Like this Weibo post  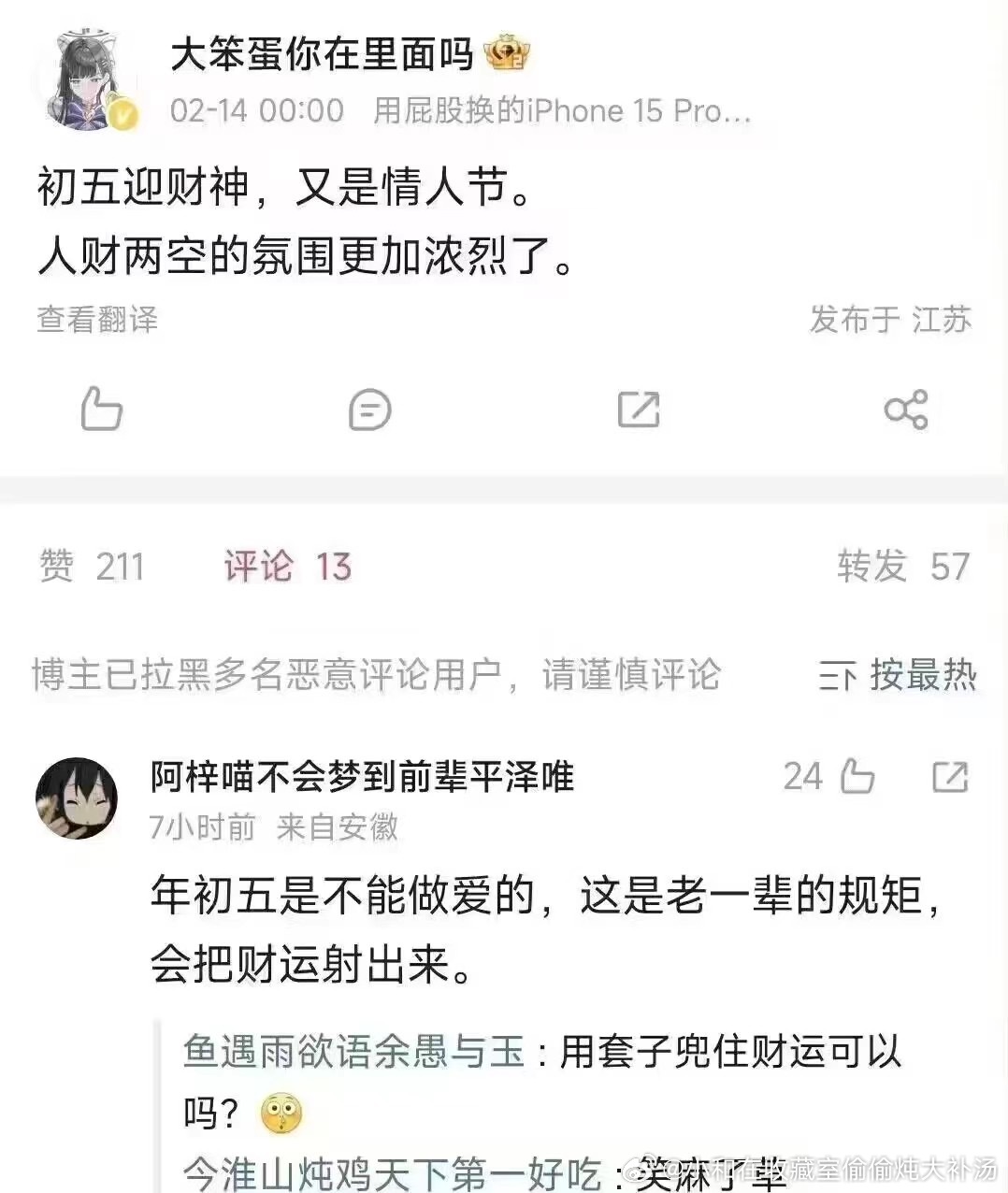(101, 409)
